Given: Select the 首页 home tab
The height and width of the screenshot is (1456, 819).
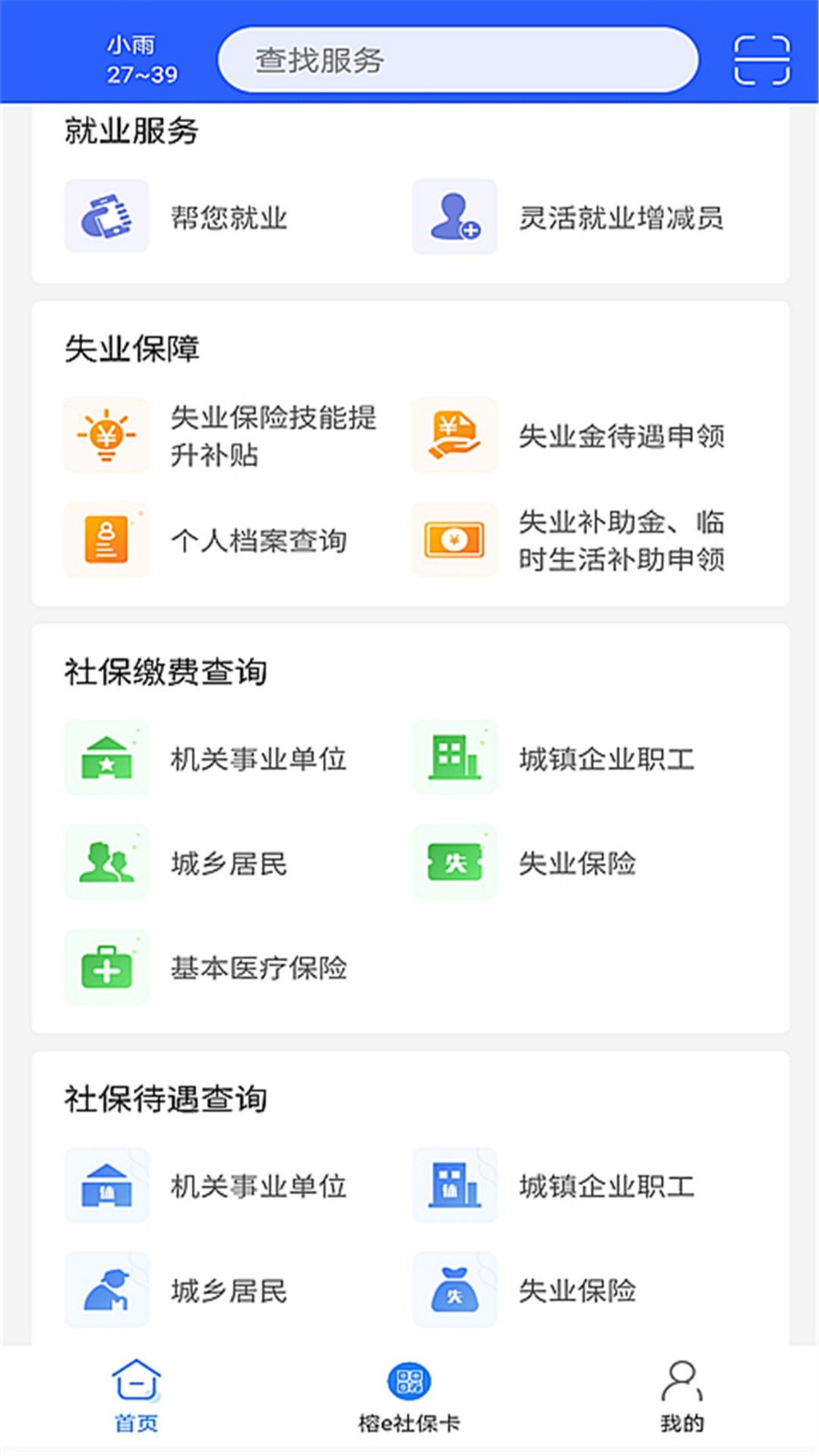Looking at the screenshot, I should click(x=135, y=1394).
